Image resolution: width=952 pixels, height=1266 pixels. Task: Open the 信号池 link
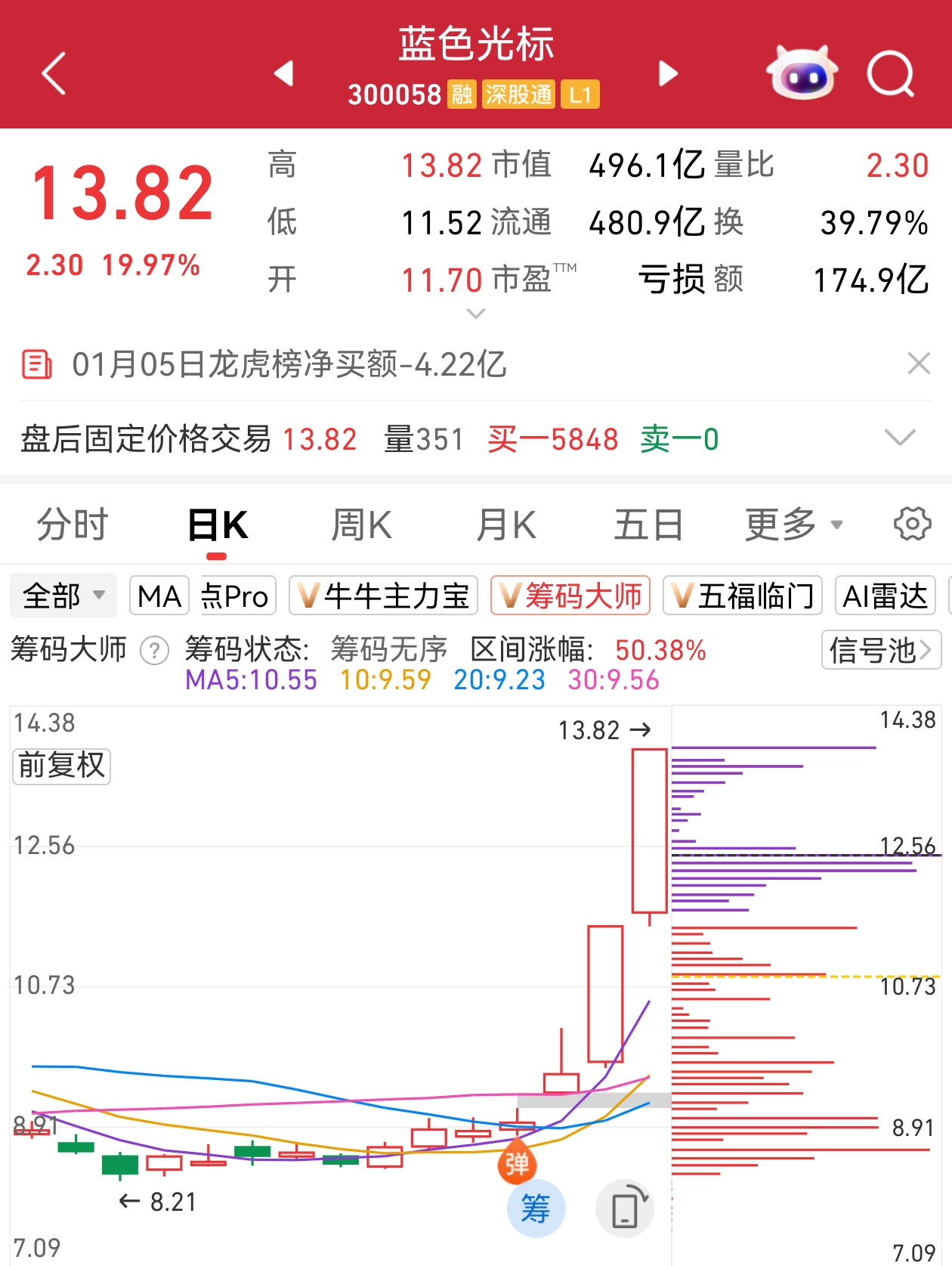click(880, 650)
